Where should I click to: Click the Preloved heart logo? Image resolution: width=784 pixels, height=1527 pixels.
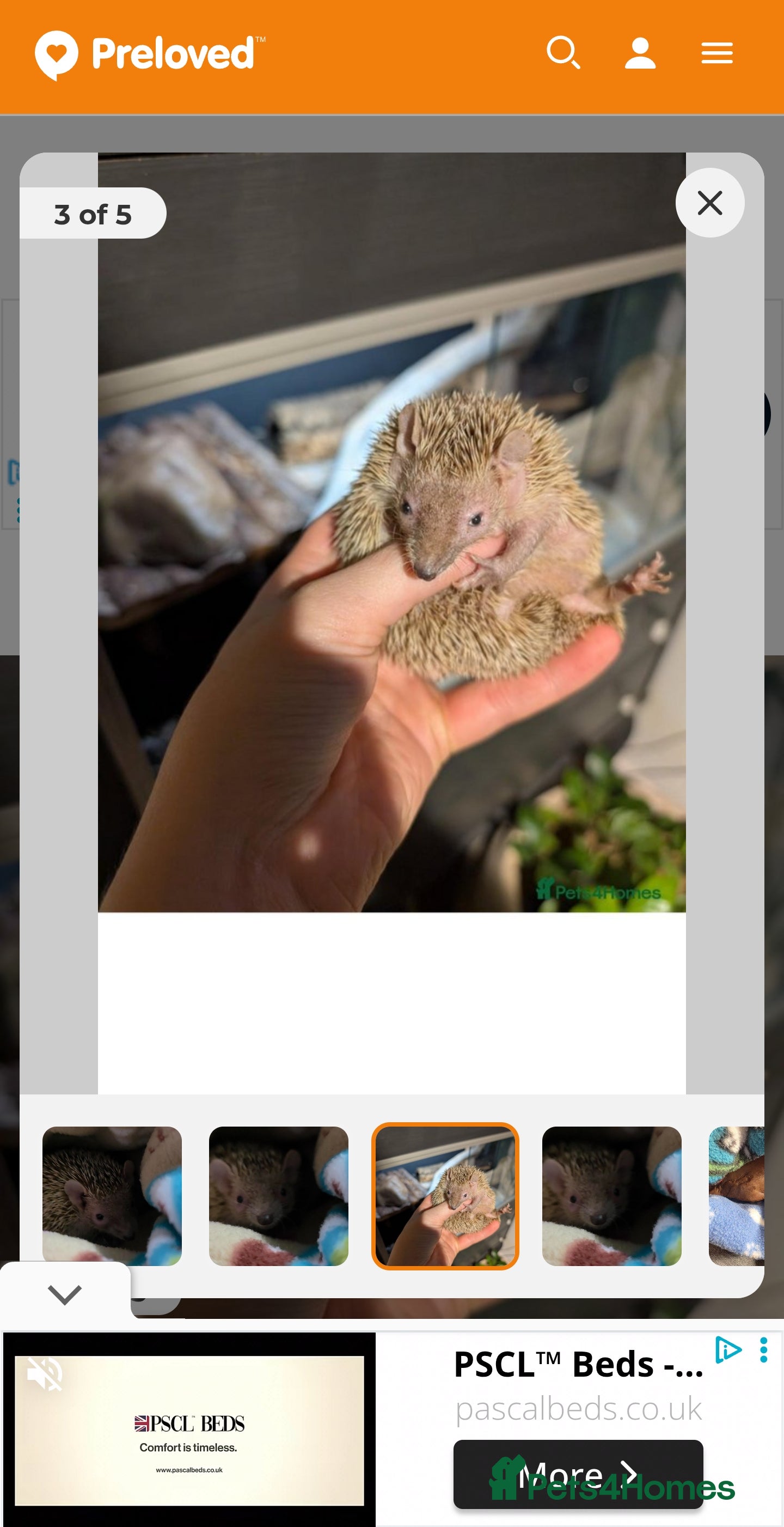click(57, 53)
